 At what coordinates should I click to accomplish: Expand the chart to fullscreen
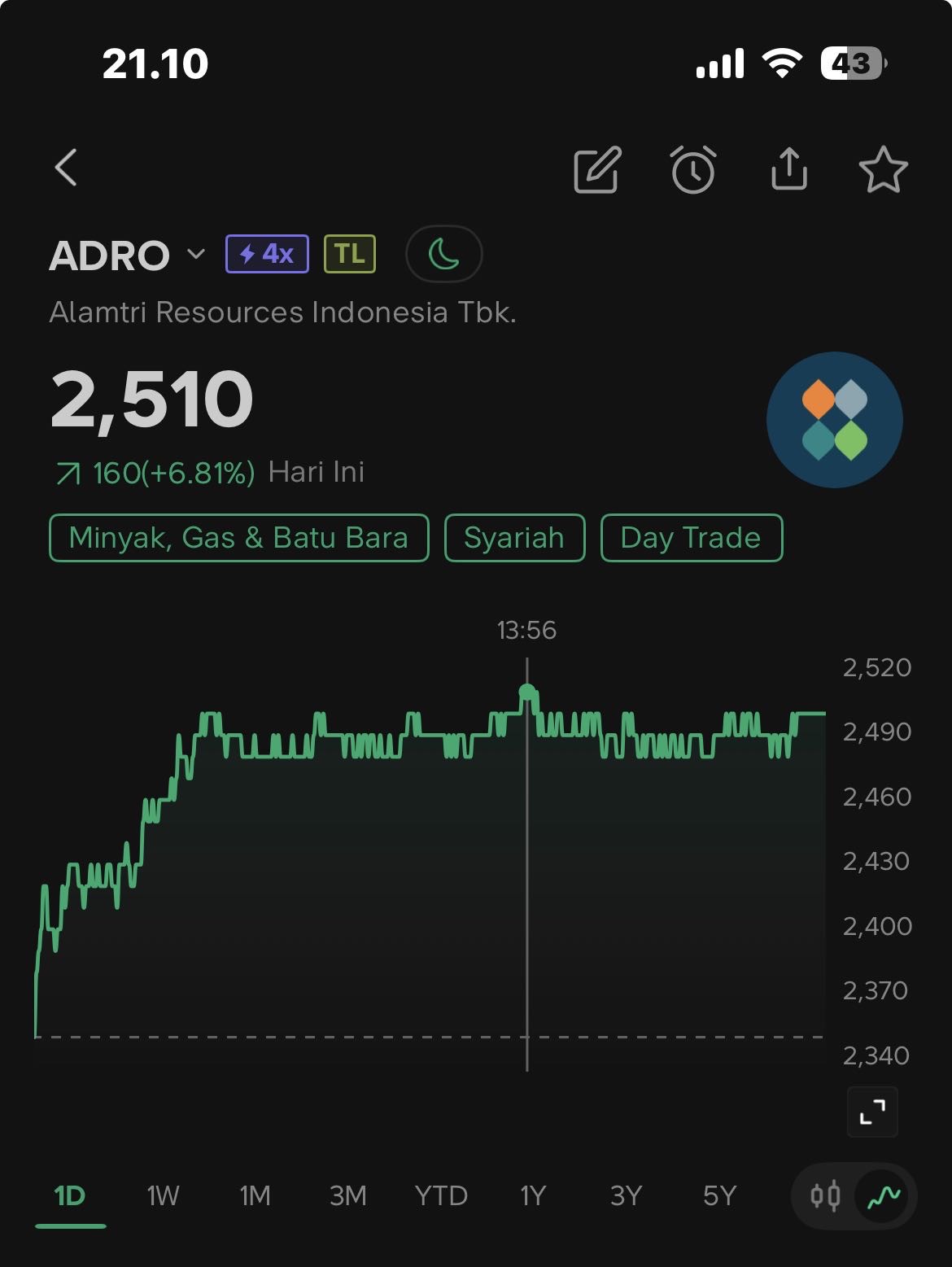872,1112
